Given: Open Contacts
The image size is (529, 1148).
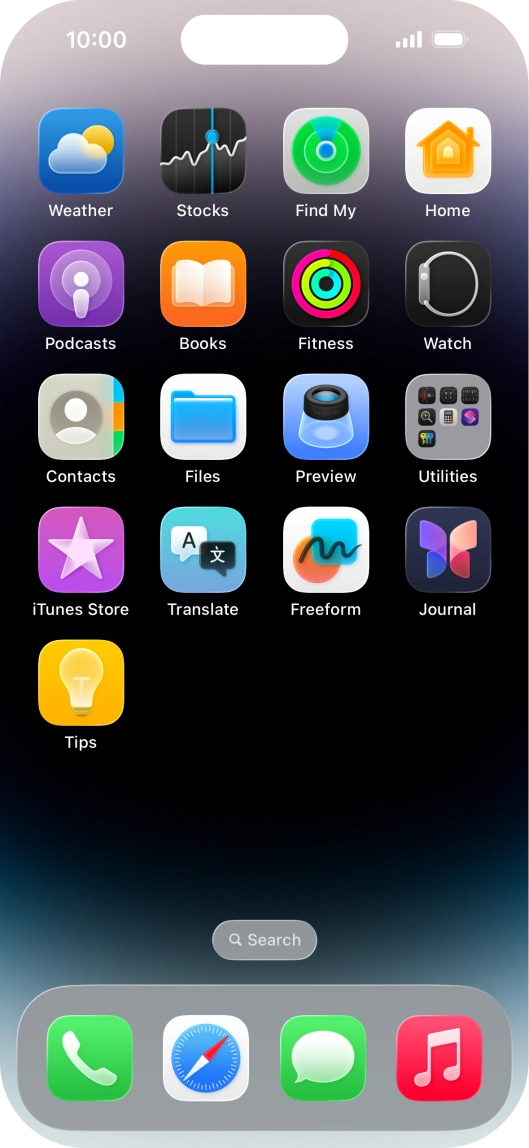Looking at the screenshot, I should [x=81, y=417].
